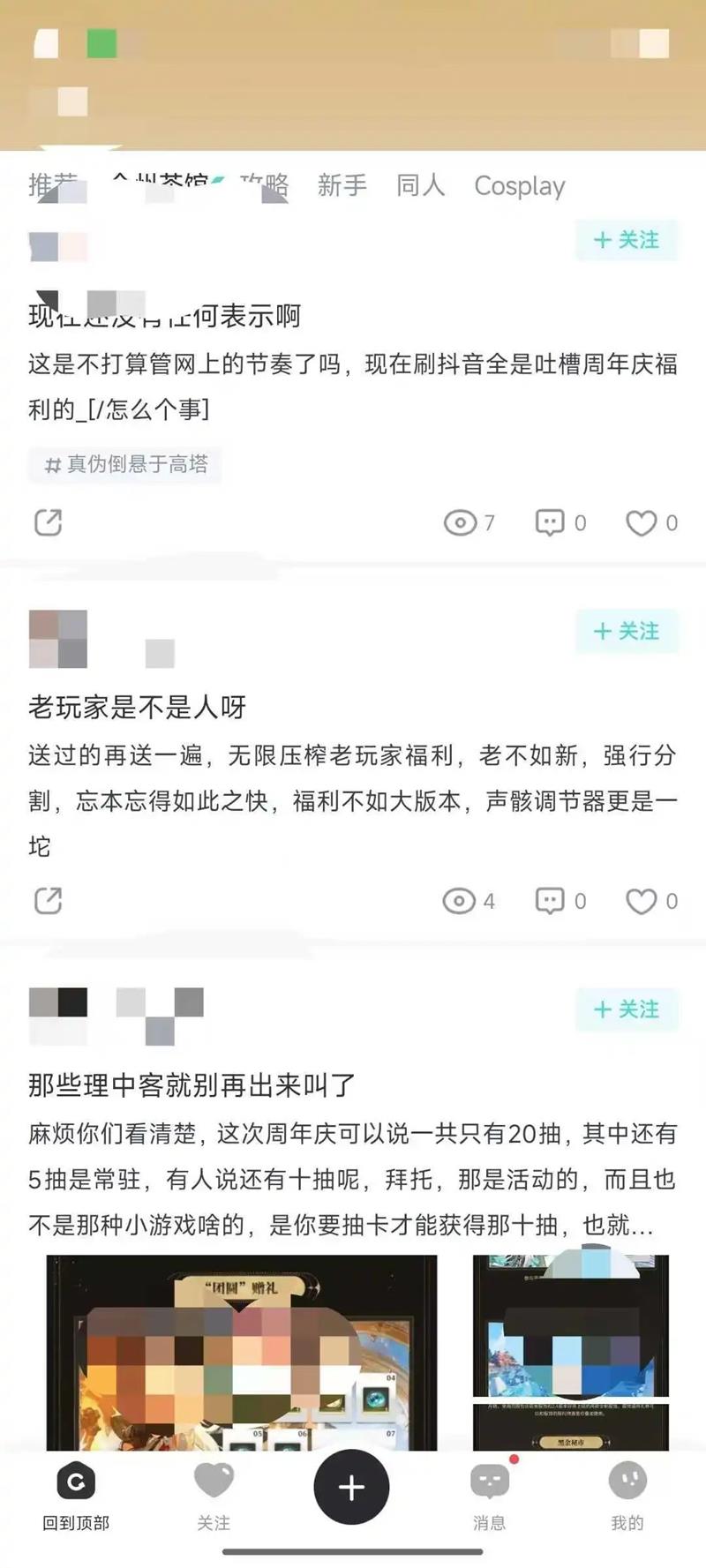
Task: Open the post 那些理中客就别再出来叫了
Action: [x=192, y=1084]
